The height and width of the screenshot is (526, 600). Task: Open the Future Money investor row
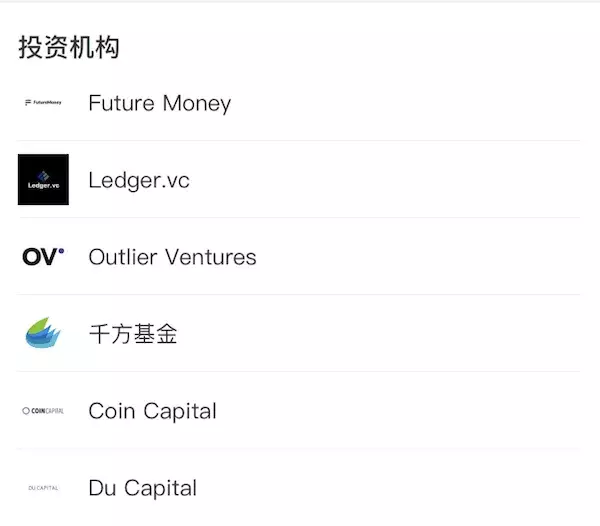(160, 103)
